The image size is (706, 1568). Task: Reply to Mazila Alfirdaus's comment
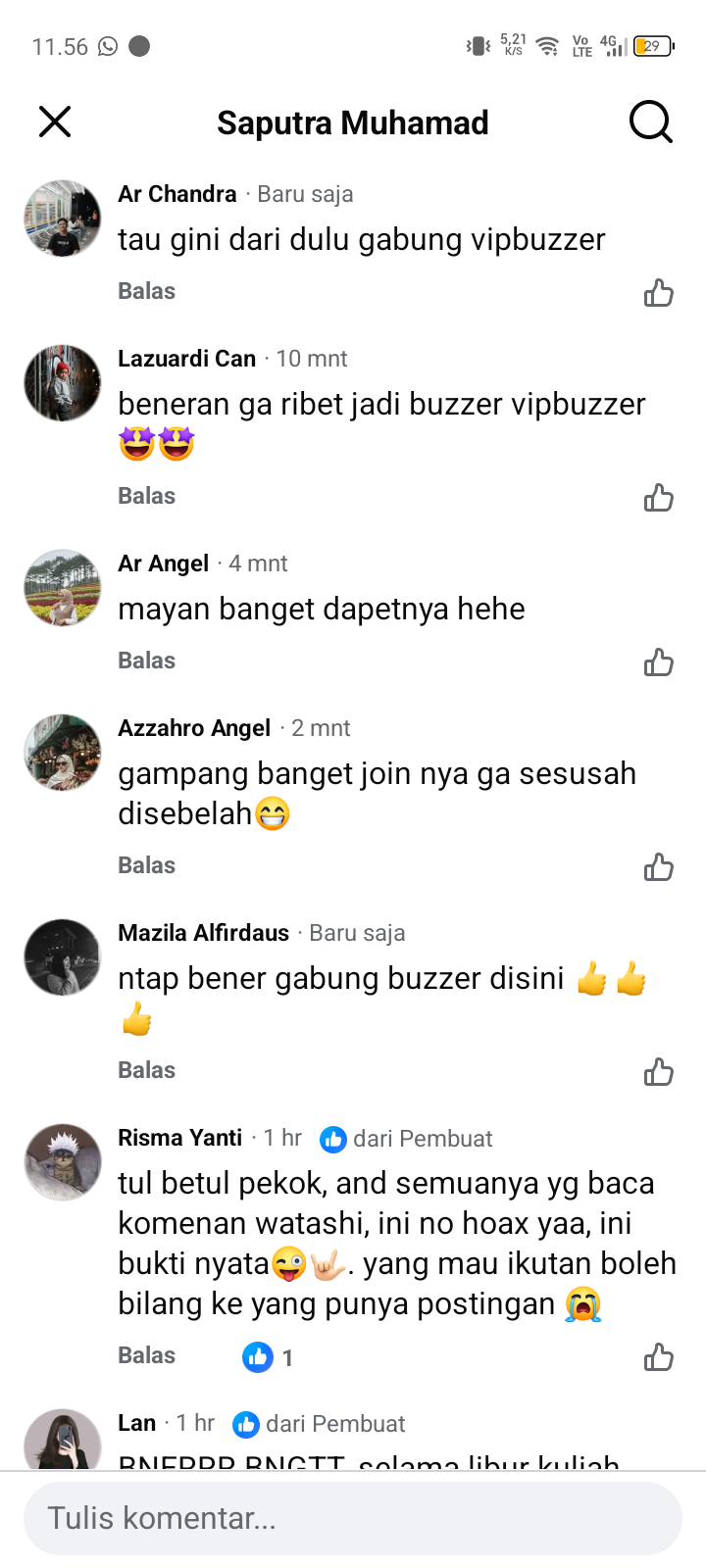coord(146,1071)
